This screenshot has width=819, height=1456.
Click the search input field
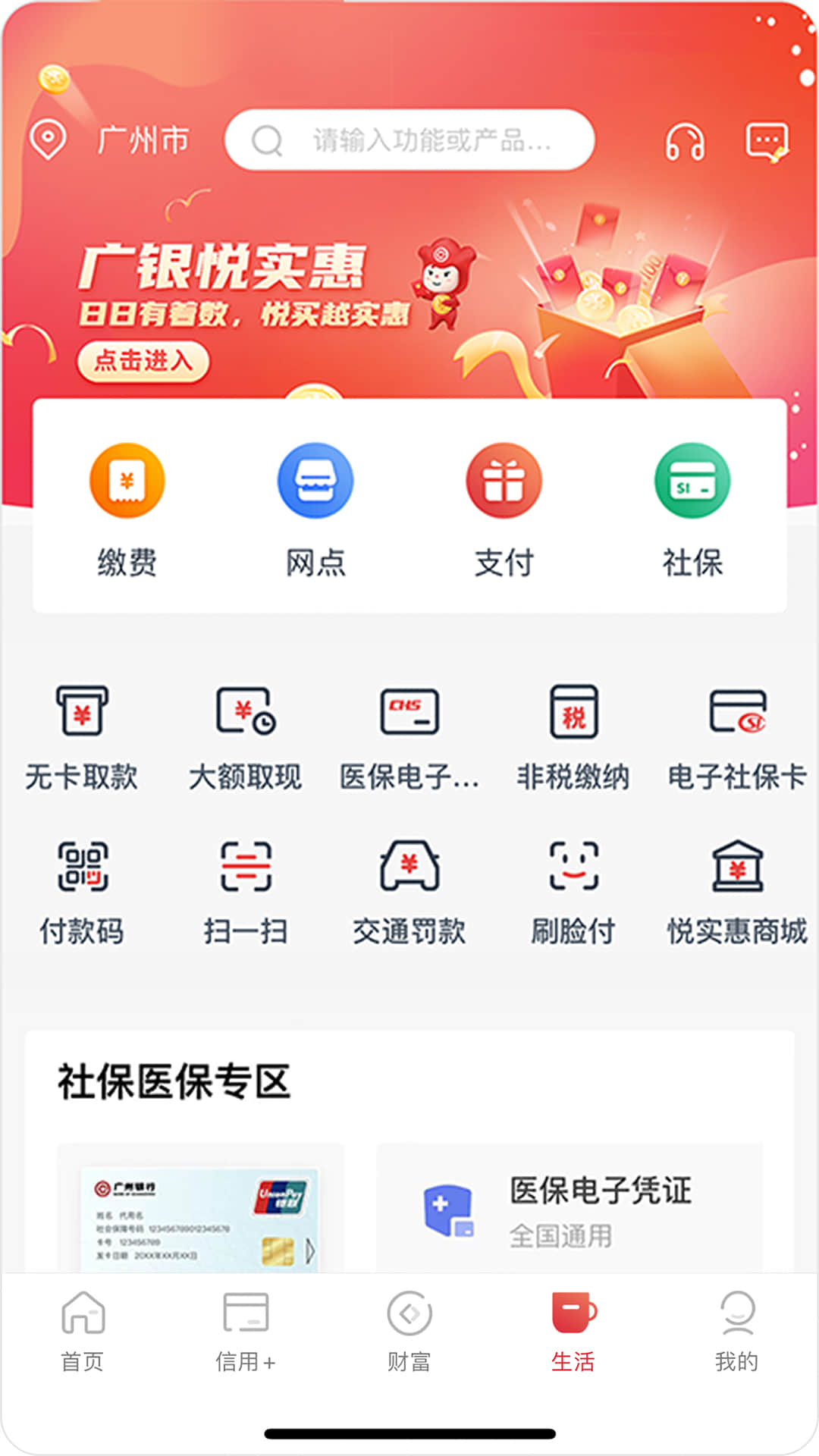(409, 140)
